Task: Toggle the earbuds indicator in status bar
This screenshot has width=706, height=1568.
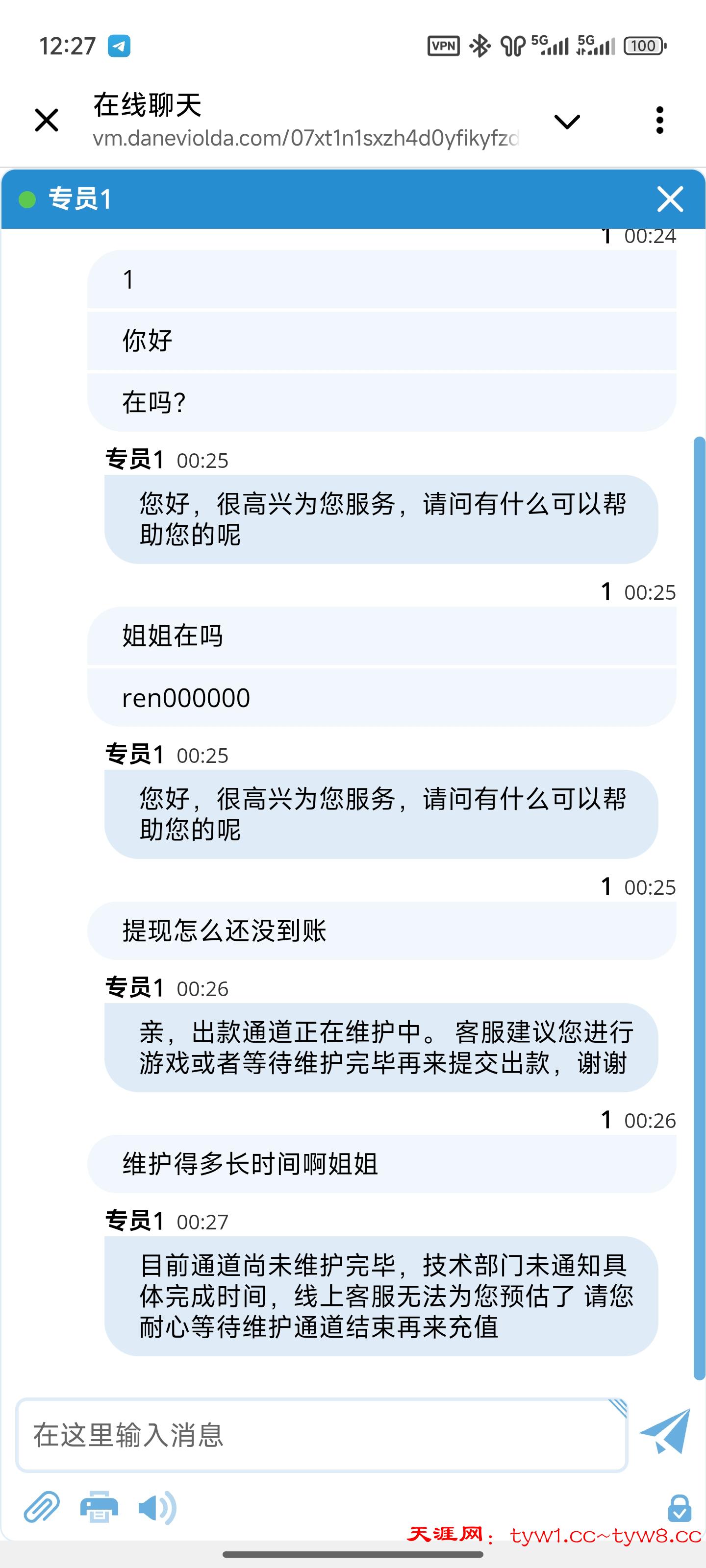Action: pyautogui.click(x=513, y=45)
